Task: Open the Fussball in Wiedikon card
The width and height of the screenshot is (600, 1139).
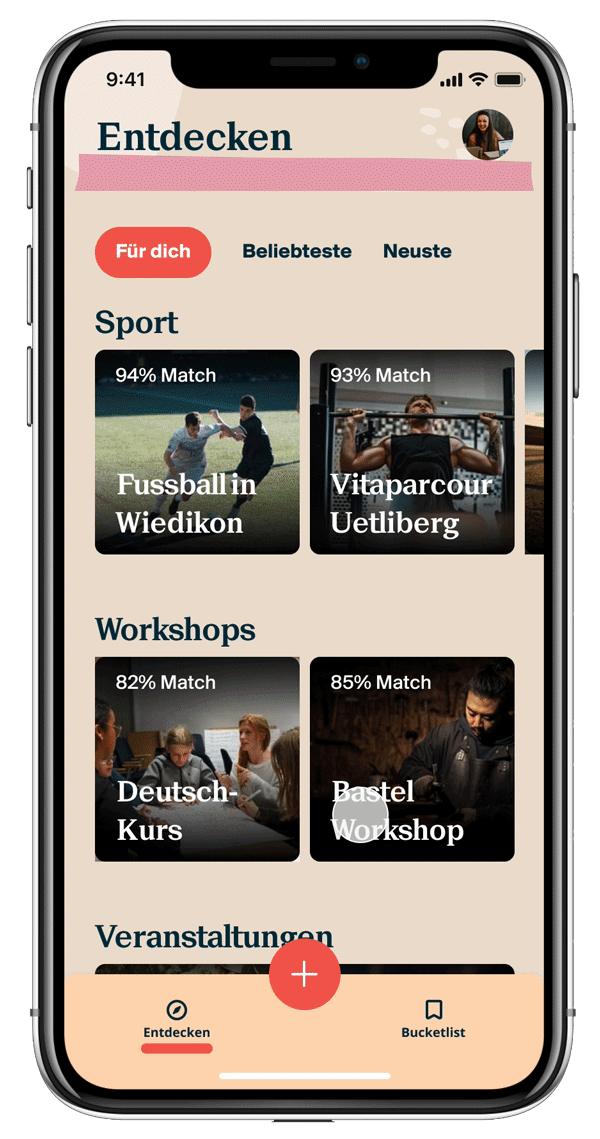Action: point(197,452)
